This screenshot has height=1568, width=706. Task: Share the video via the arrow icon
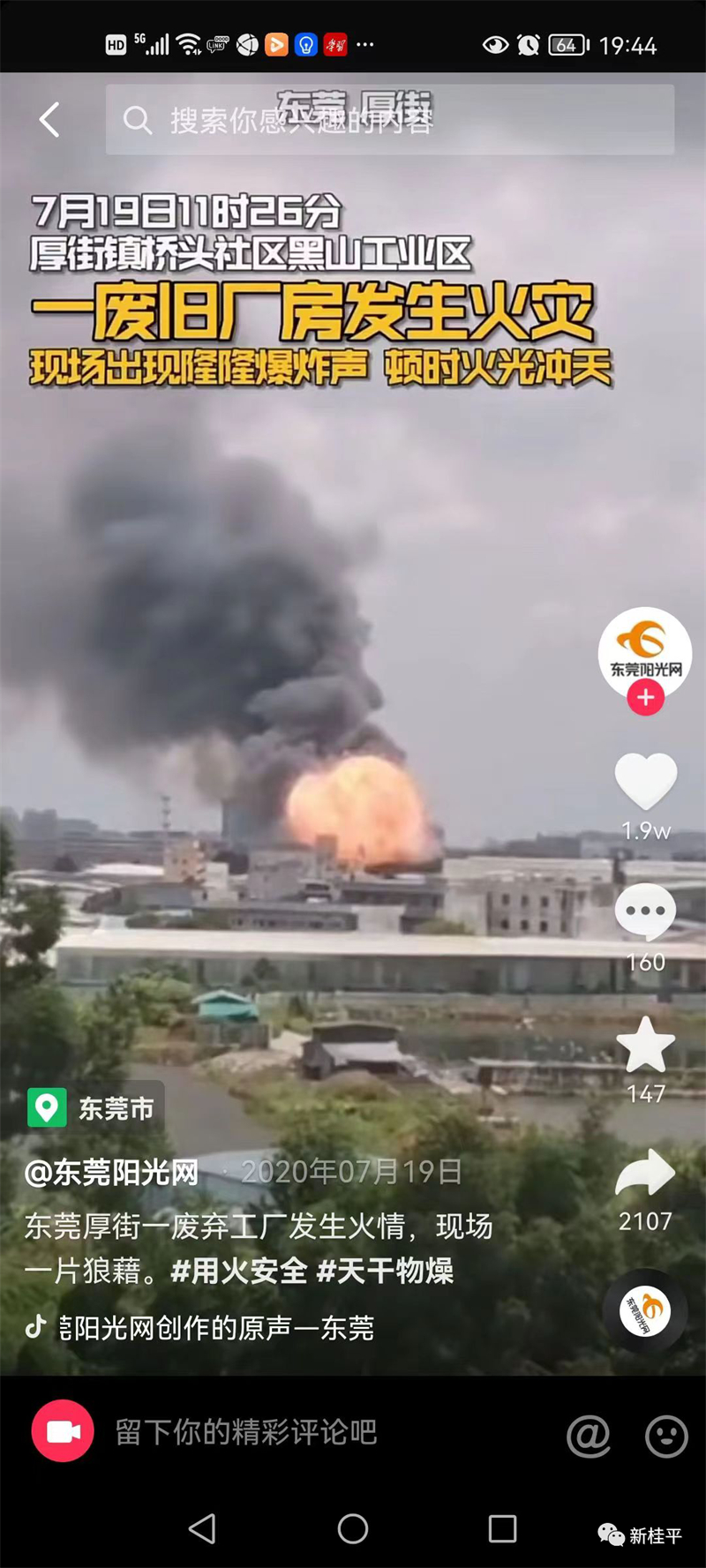[x=645, y=1174]
